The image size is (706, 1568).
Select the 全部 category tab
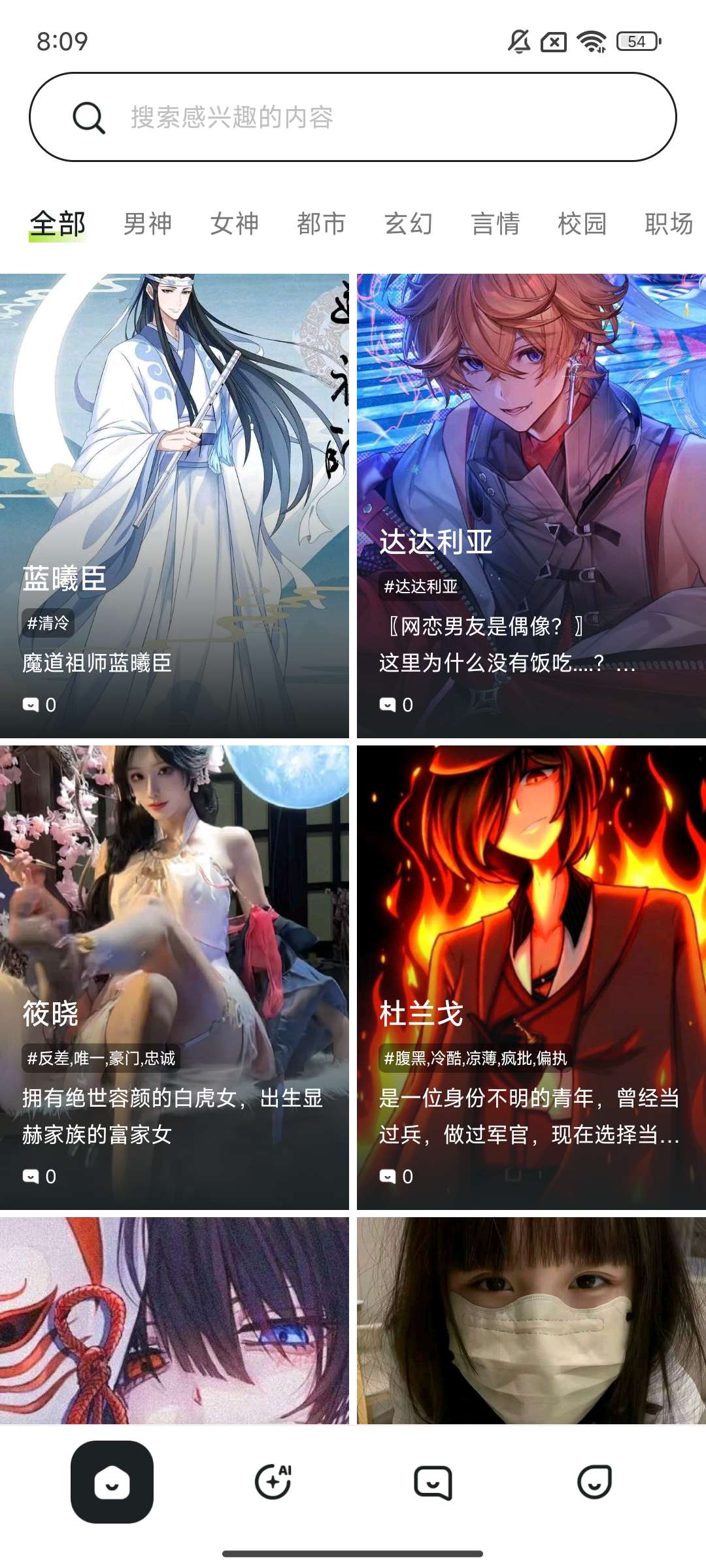coord(58,224)
